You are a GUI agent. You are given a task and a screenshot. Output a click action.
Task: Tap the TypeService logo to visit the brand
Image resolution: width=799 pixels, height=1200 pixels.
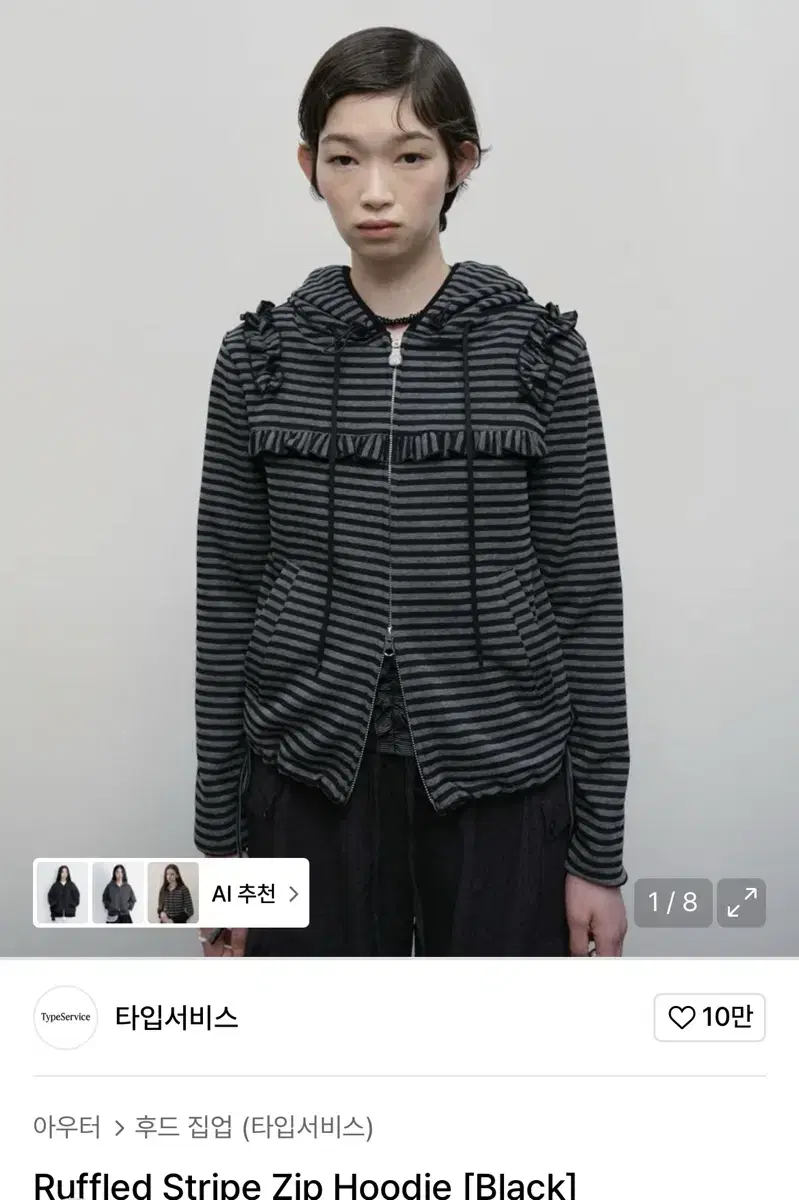coord(65,1018)
